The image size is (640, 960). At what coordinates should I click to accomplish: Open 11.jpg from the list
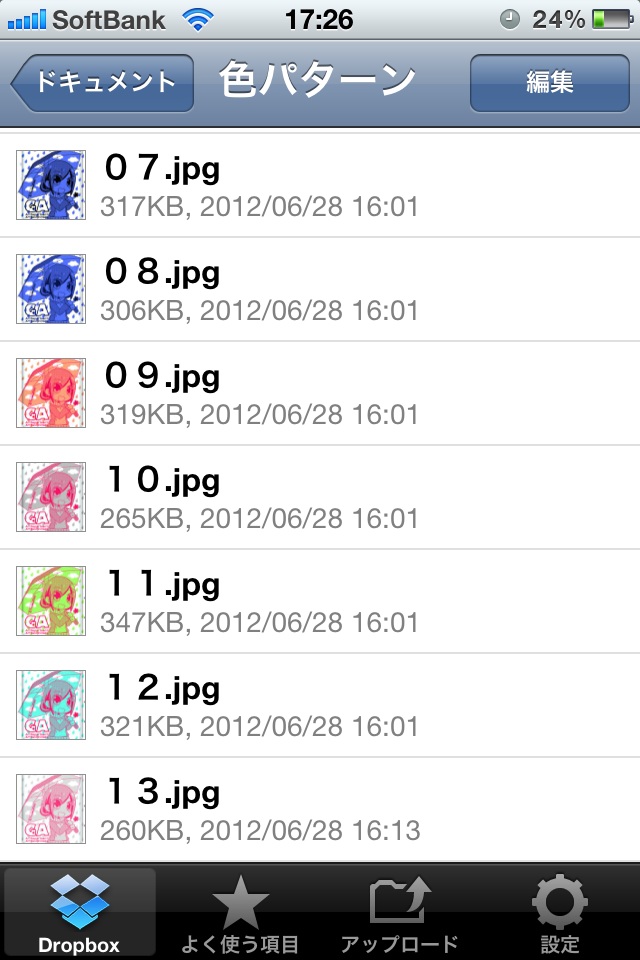point(320,601)
